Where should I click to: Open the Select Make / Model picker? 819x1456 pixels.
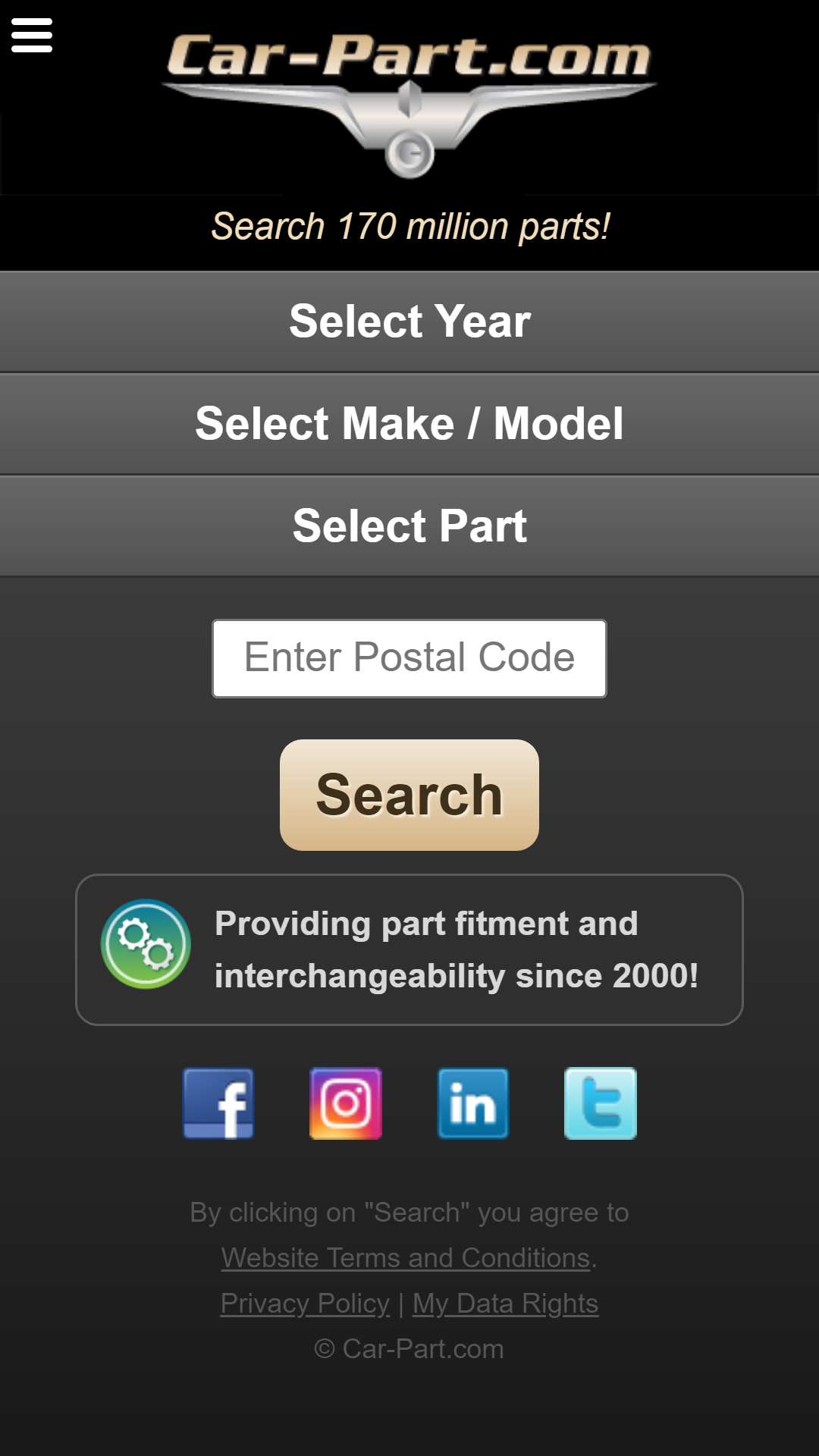coord(409,424)
